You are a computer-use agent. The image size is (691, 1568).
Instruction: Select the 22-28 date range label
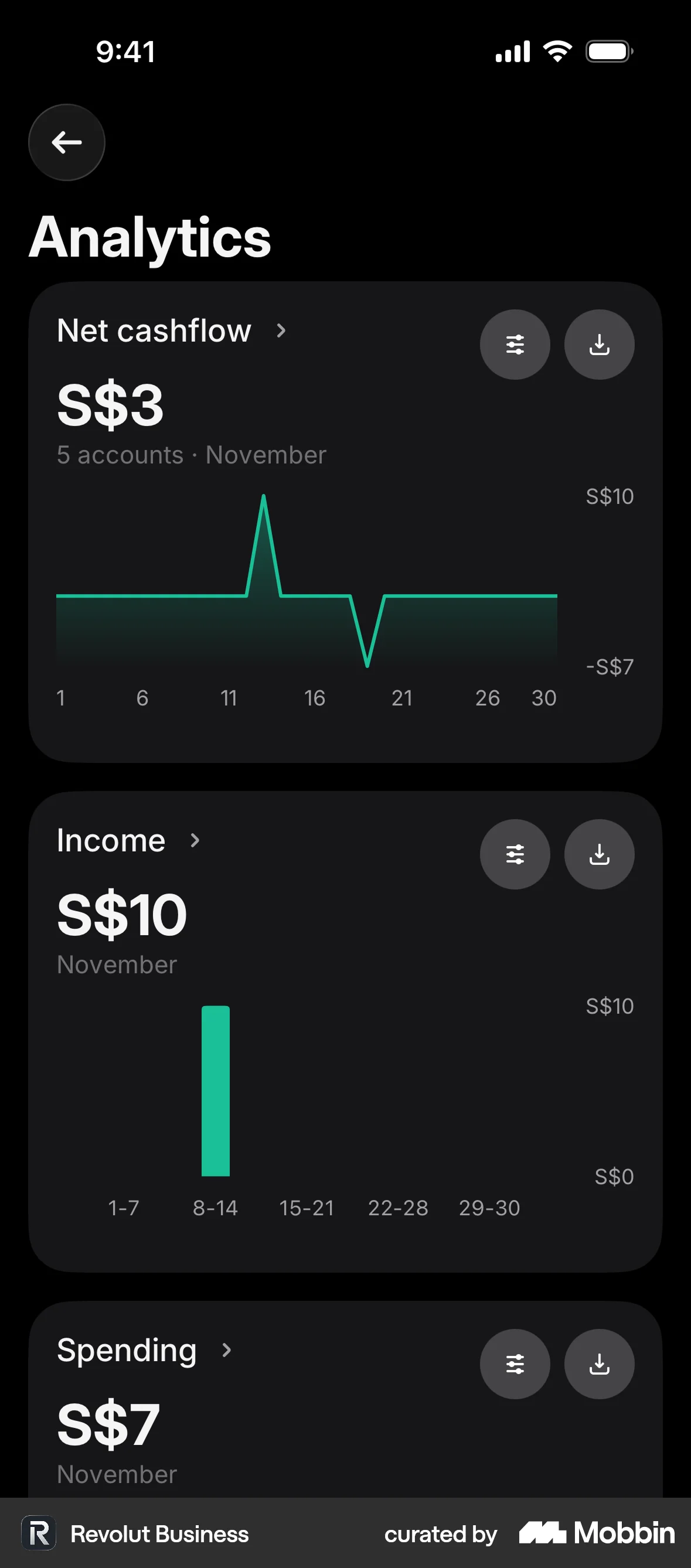[x=398, y=1208]
